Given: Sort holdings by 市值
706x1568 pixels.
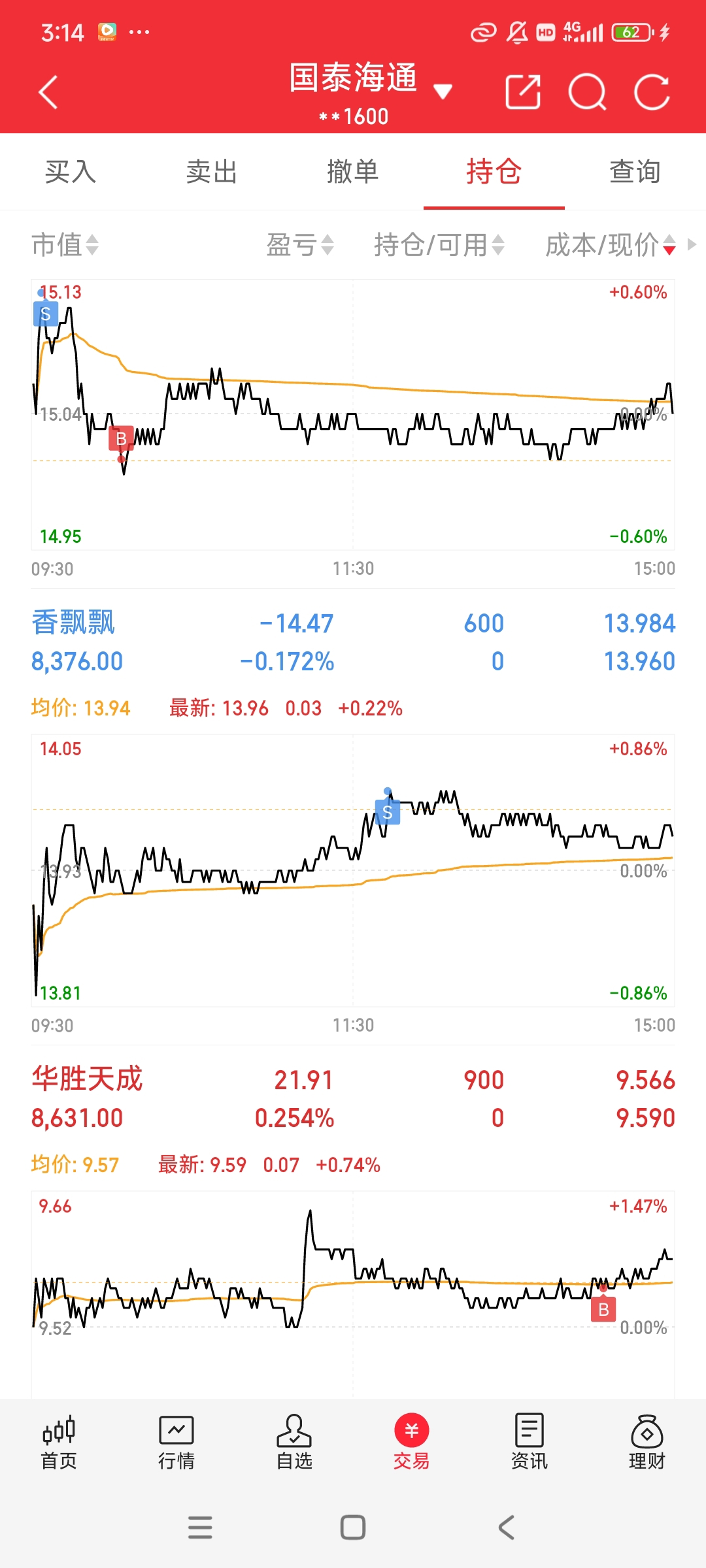Looking at the screenshot, I should click(x=65, y=245).
